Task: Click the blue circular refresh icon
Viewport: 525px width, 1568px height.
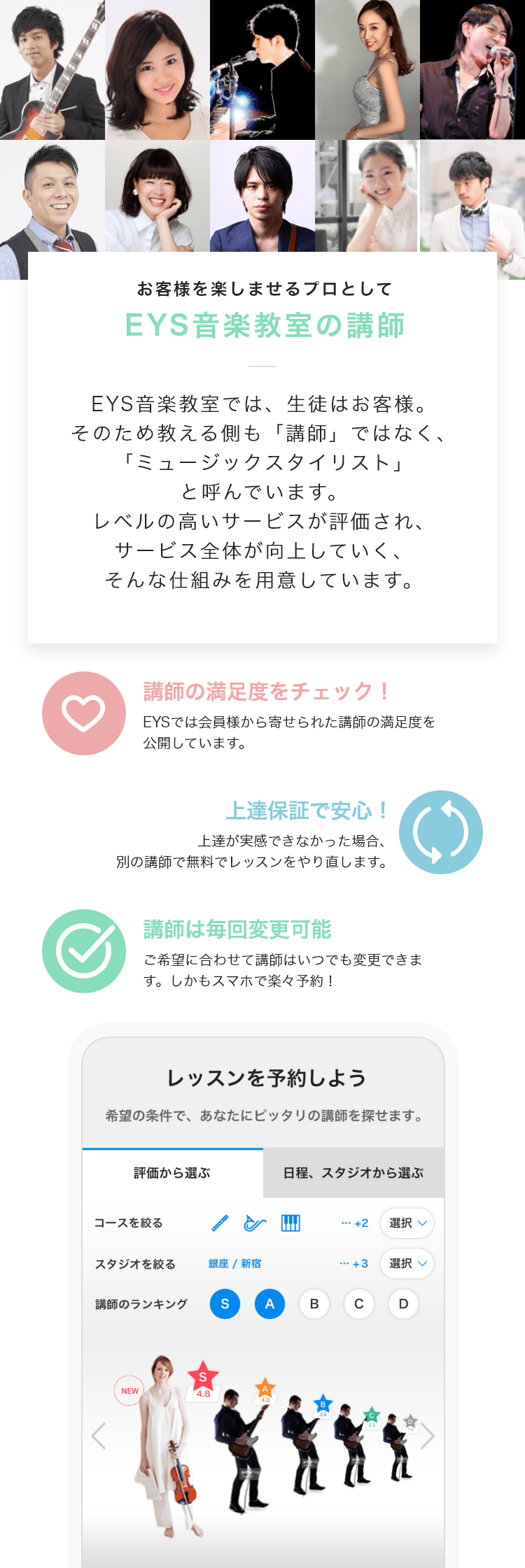Action: coord(442,831)
